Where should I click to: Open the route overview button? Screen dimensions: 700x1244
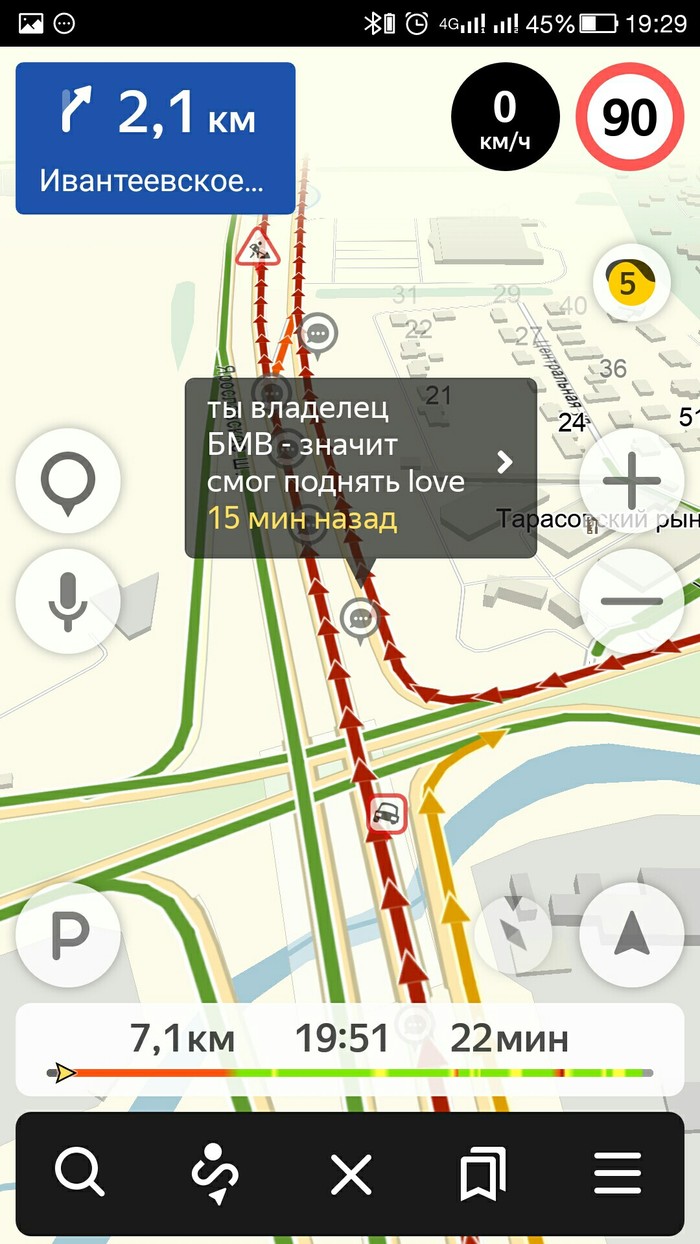coord(215,1172)
